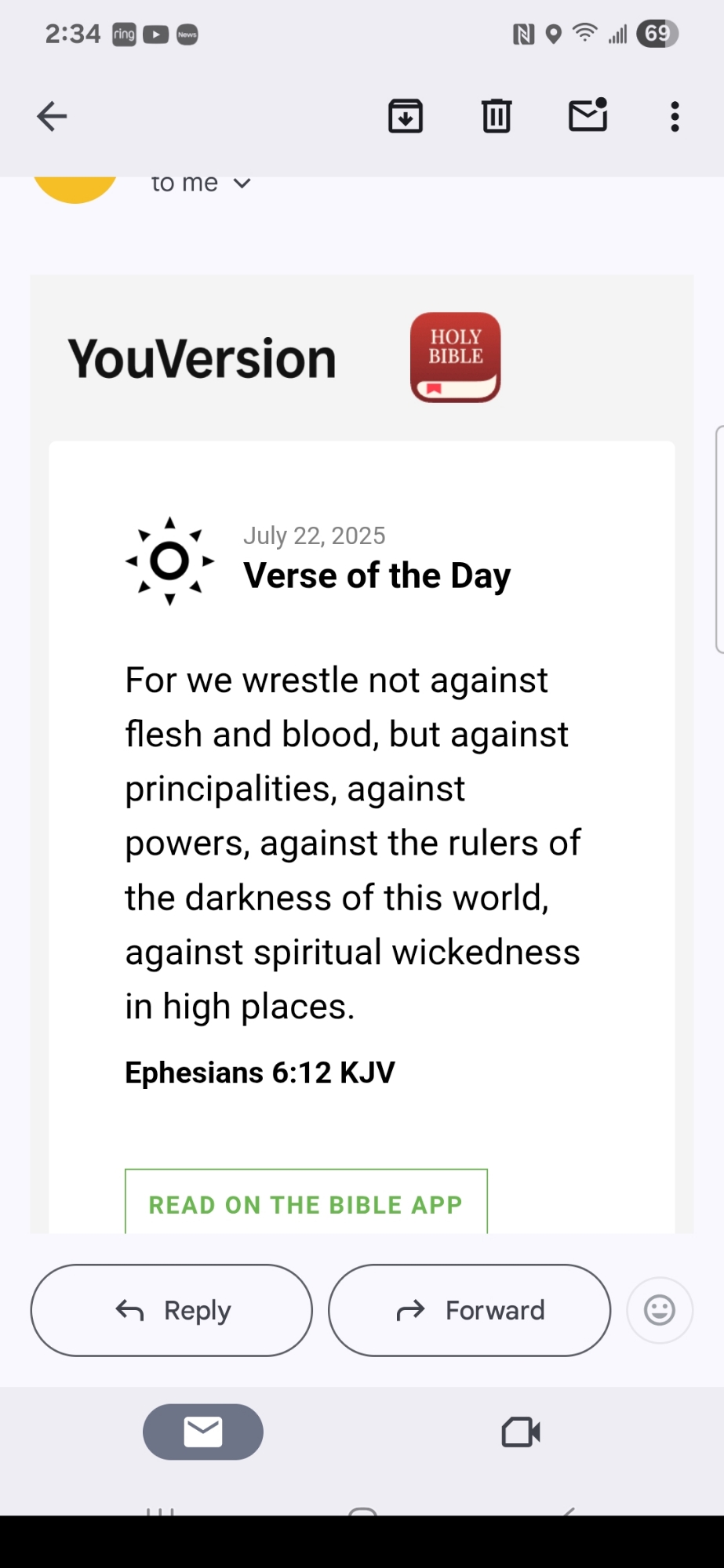Viewport: 724px width, 1568px height.
Task: Mark this email as unread
Action: point(588,116)
